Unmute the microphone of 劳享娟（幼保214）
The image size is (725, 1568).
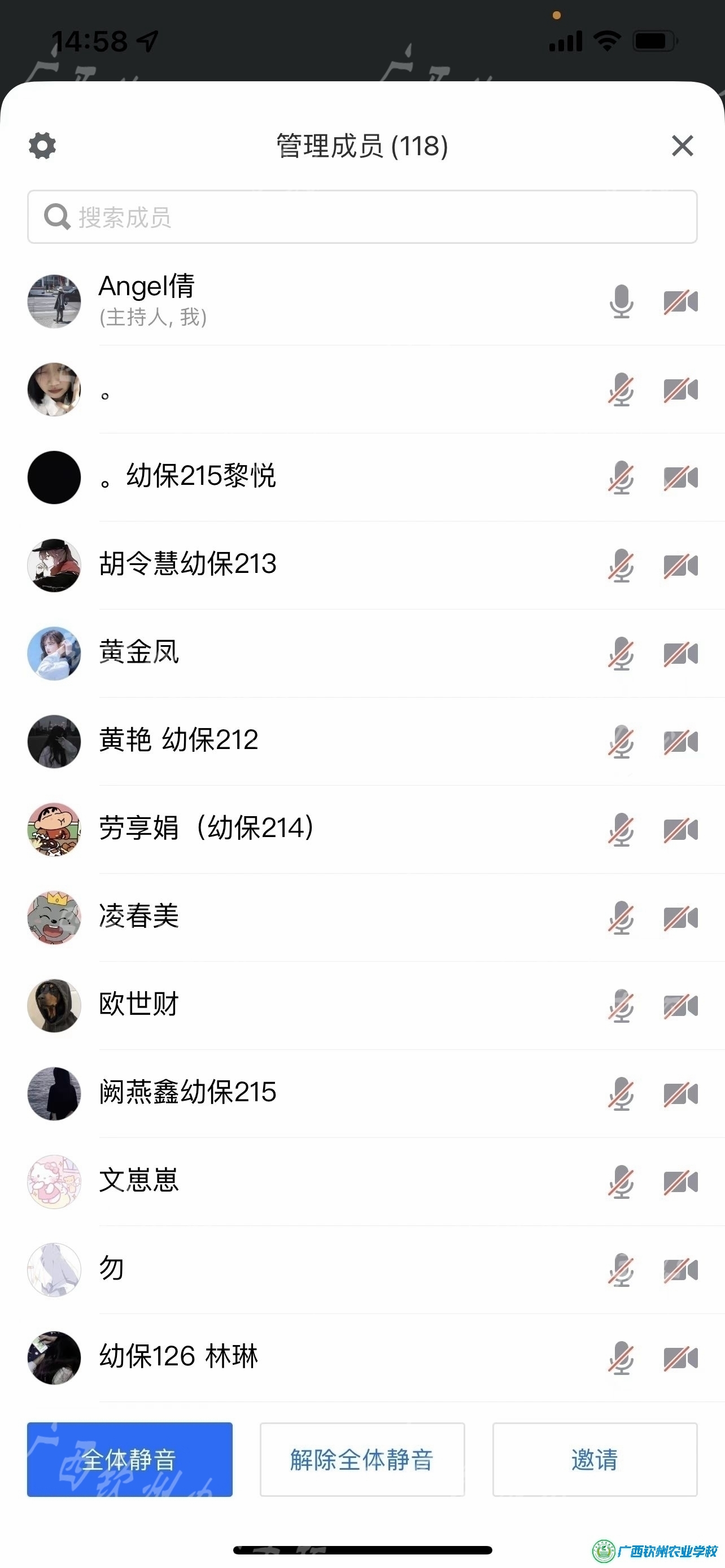[621, 830]
